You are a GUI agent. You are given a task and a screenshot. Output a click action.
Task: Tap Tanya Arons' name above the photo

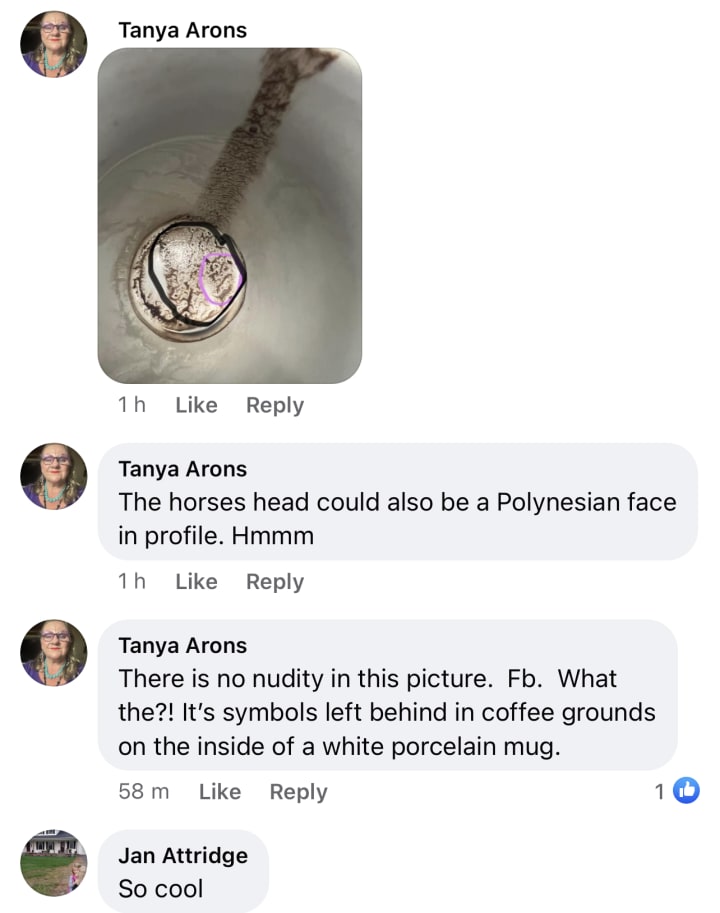(x=183, y=30)
